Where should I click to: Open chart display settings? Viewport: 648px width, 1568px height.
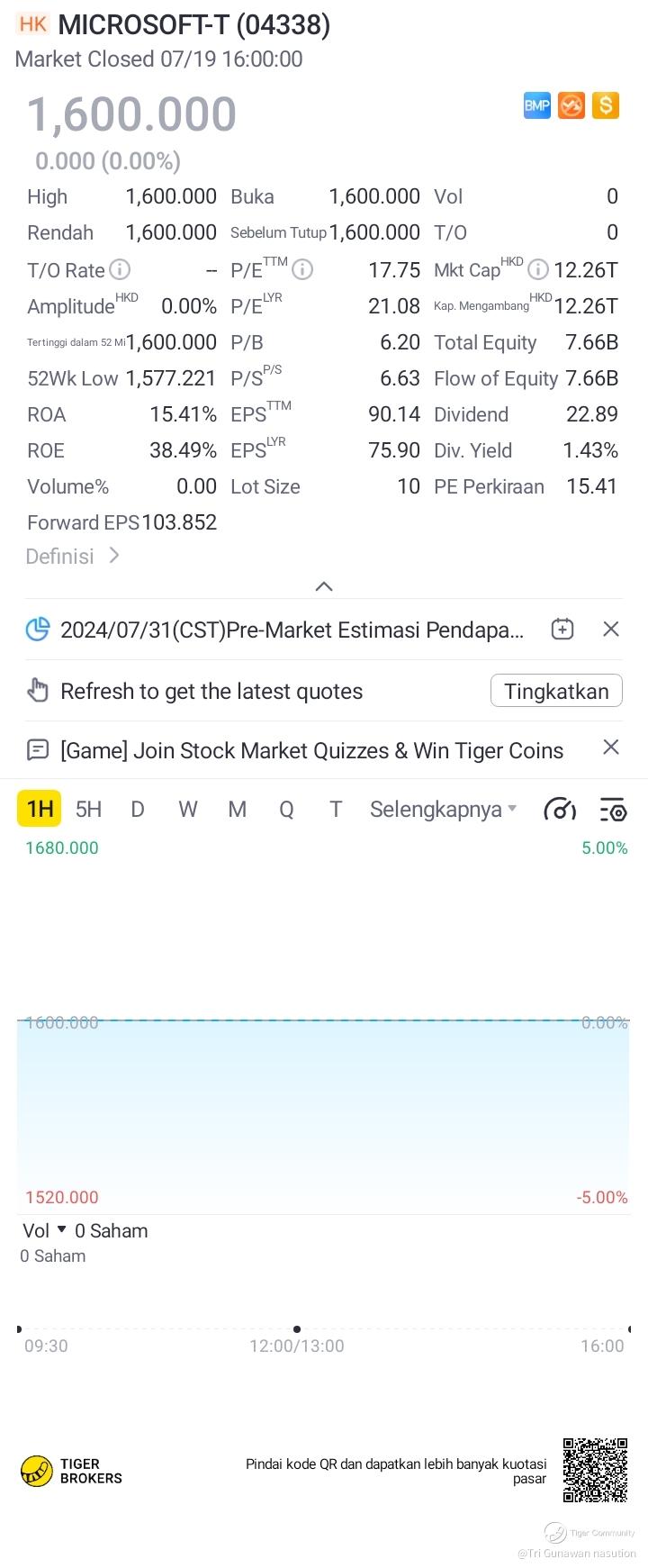pyautogui.click(x=613, y=809)
